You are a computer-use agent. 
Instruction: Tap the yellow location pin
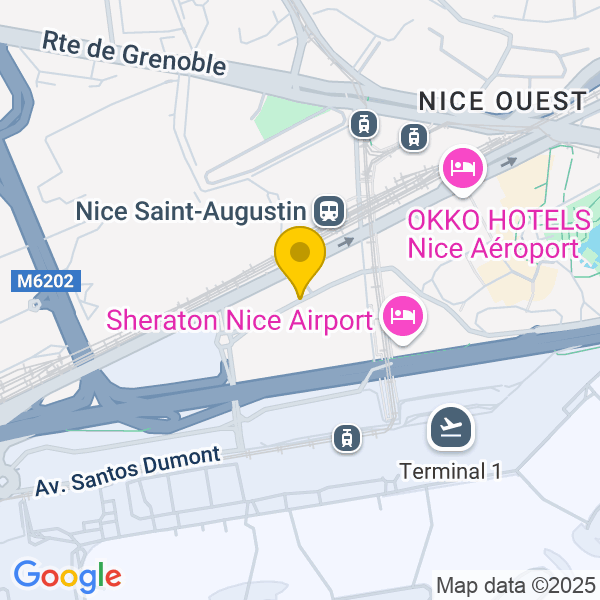[x=299, y=256]
